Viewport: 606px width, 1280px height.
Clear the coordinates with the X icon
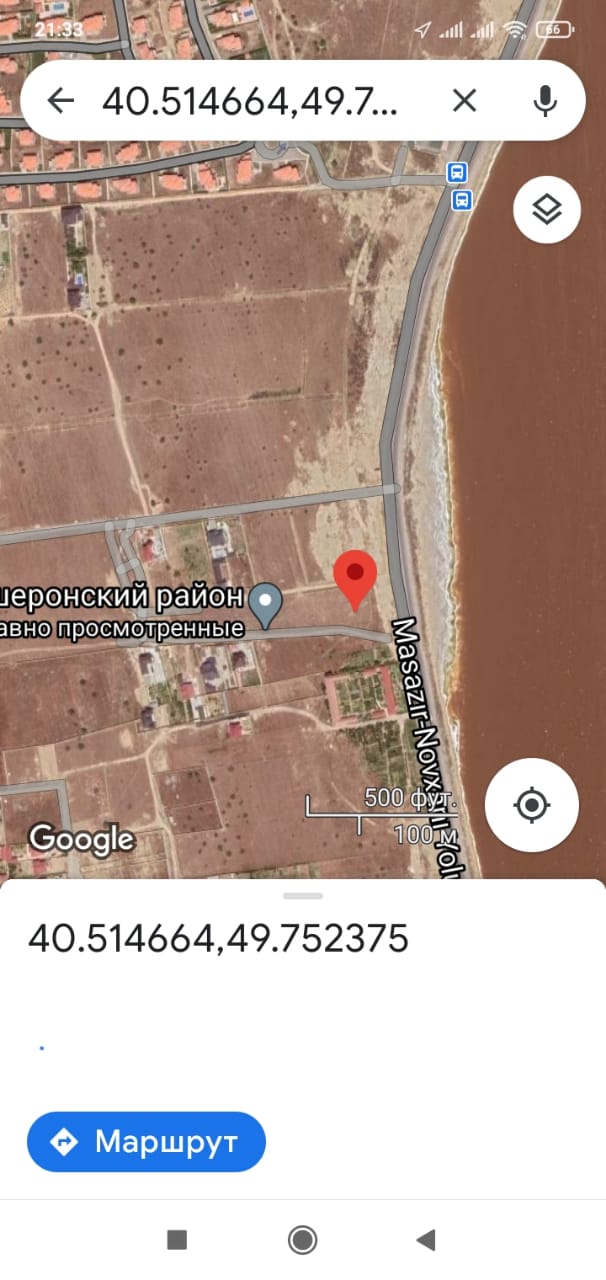click(x=464, y=101)
